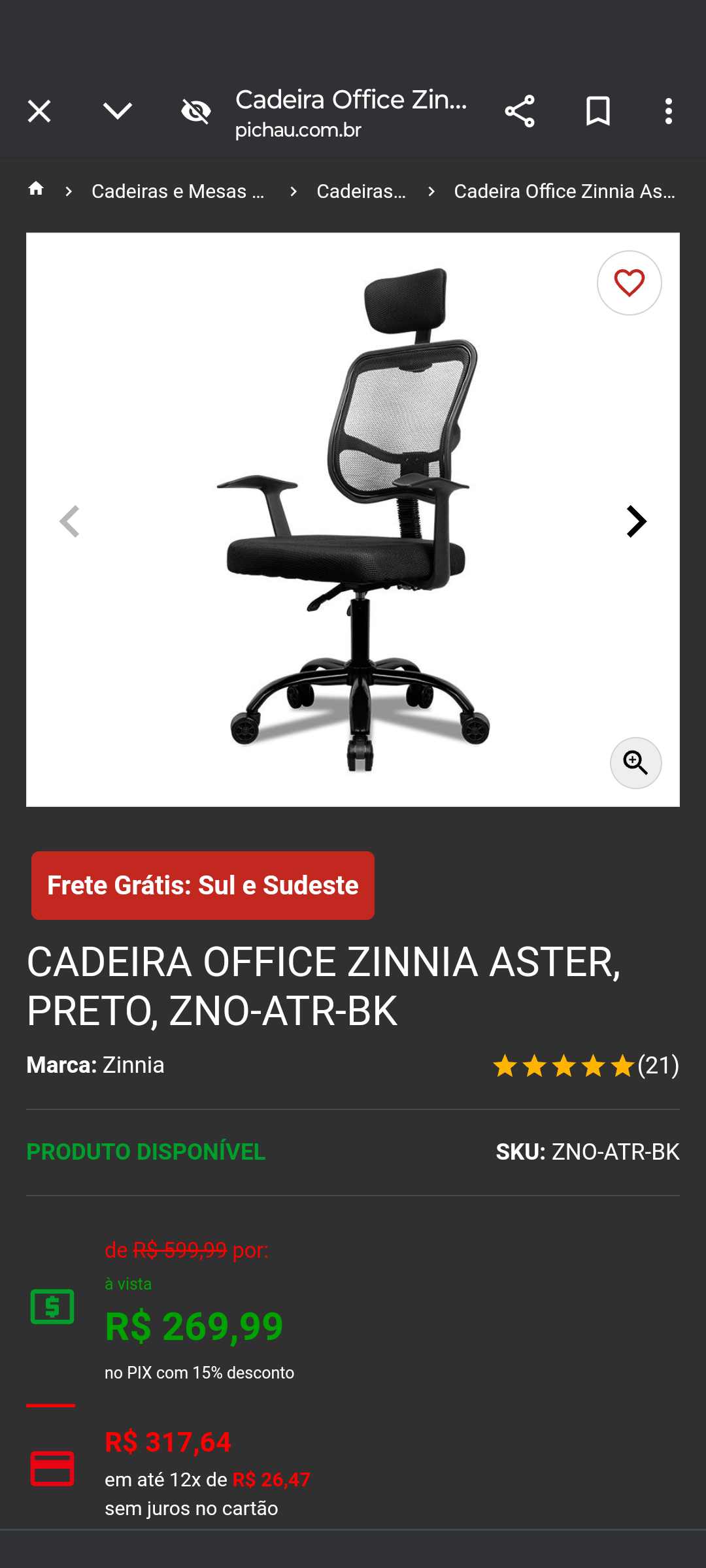Open the Cadeiras e Mesas breadcrumb
Screen dimensions: 706x1568
click(x=178, y=191)
